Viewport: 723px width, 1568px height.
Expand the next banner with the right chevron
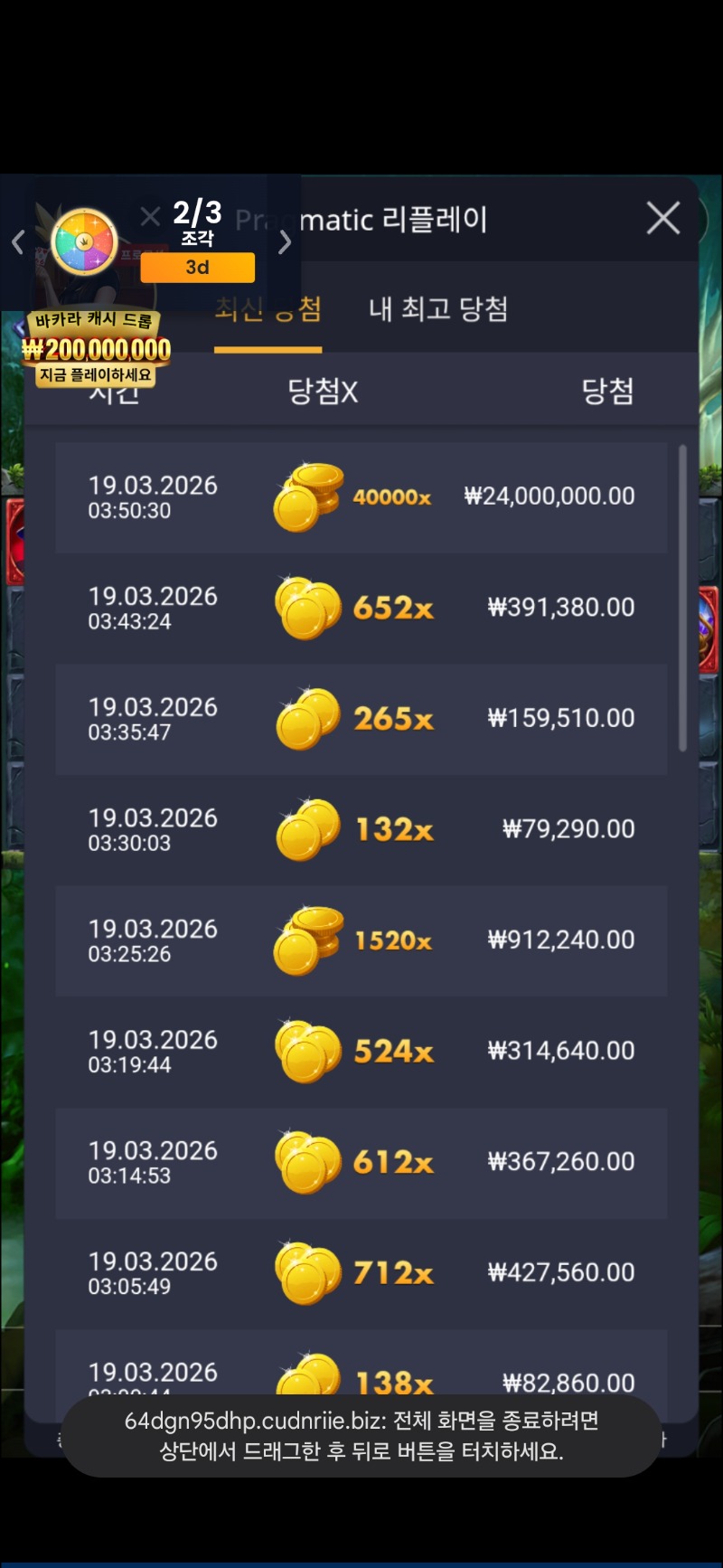[x=285, y=241]
